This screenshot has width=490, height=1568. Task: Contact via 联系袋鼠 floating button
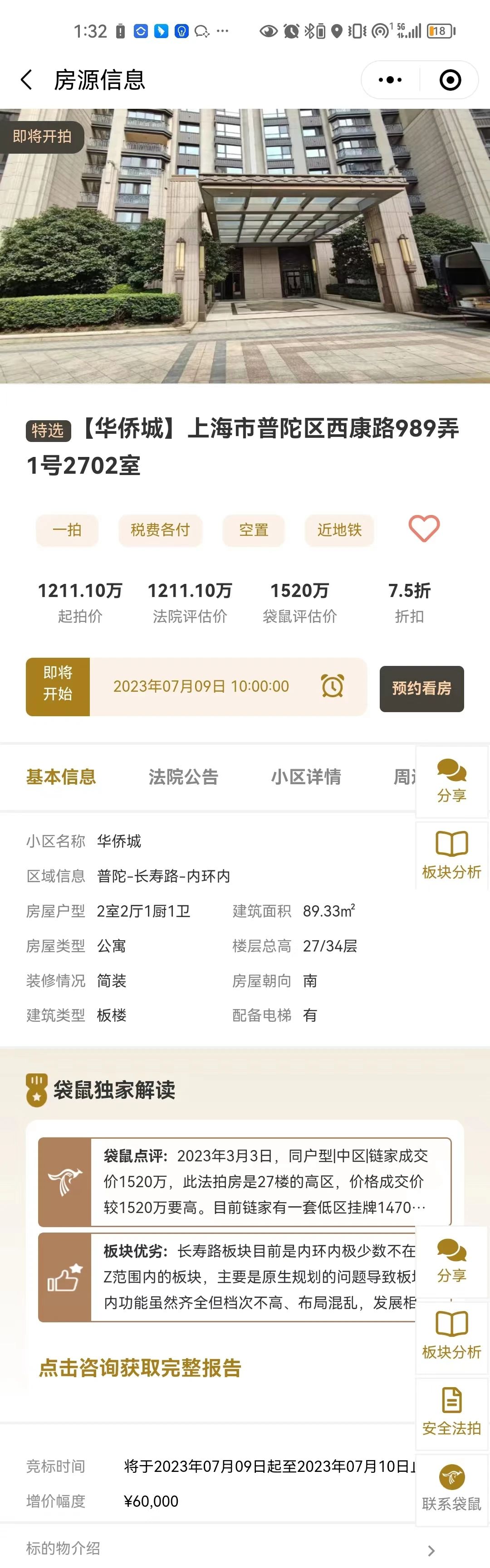[451, 1488]
